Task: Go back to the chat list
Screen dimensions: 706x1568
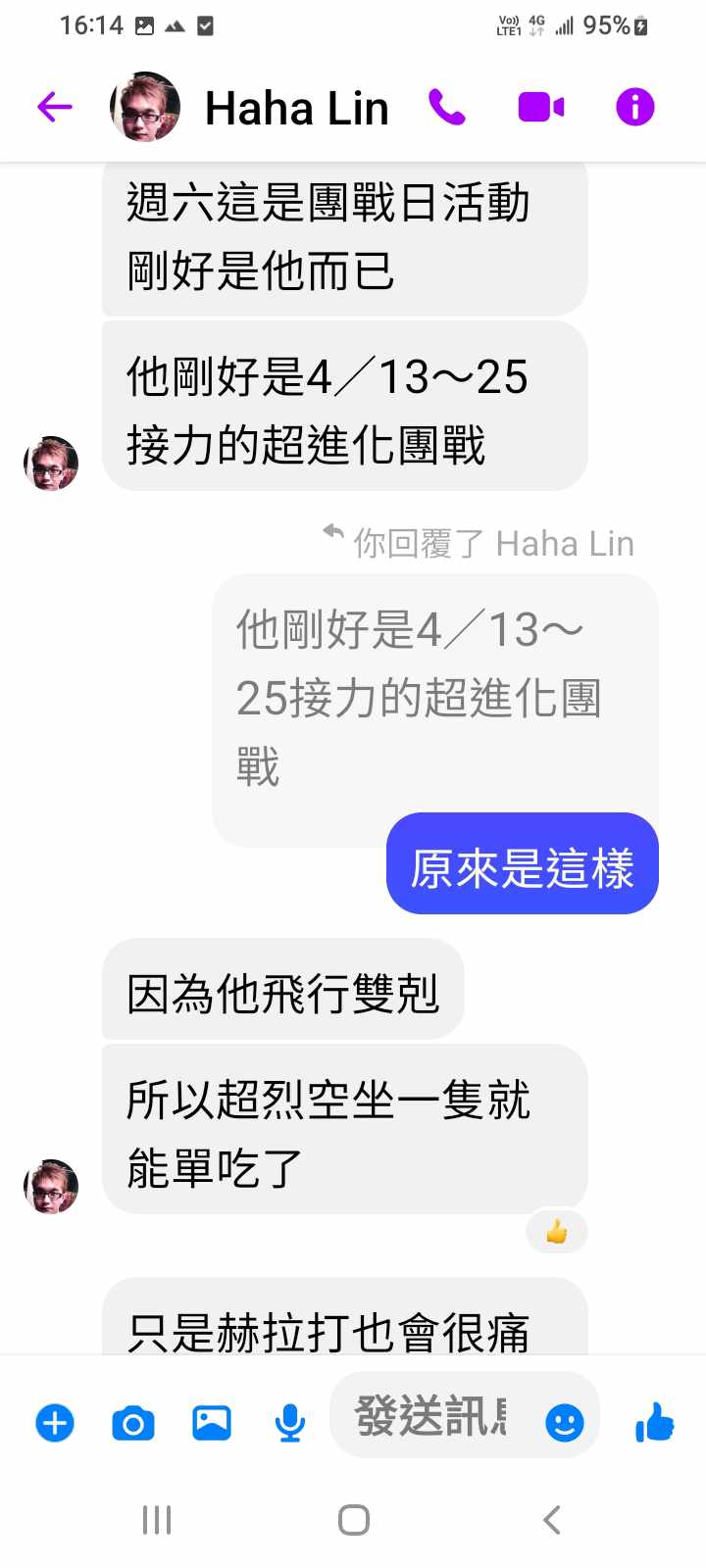Action: (x=55, y=107)
